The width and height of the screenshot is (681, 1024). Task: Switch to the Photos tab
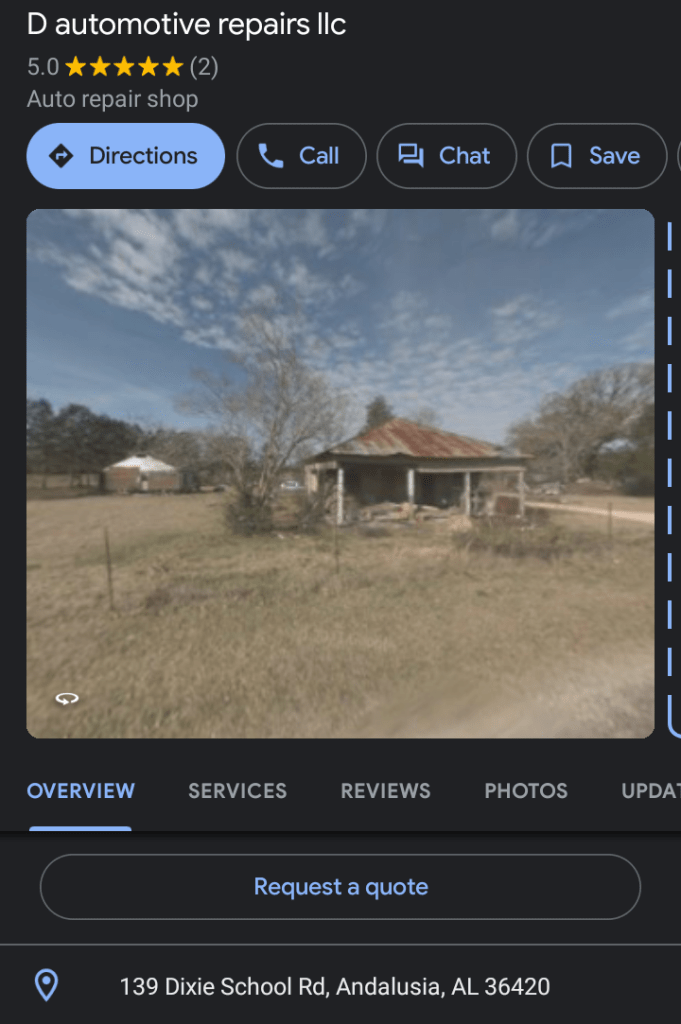tap(526, 791)
